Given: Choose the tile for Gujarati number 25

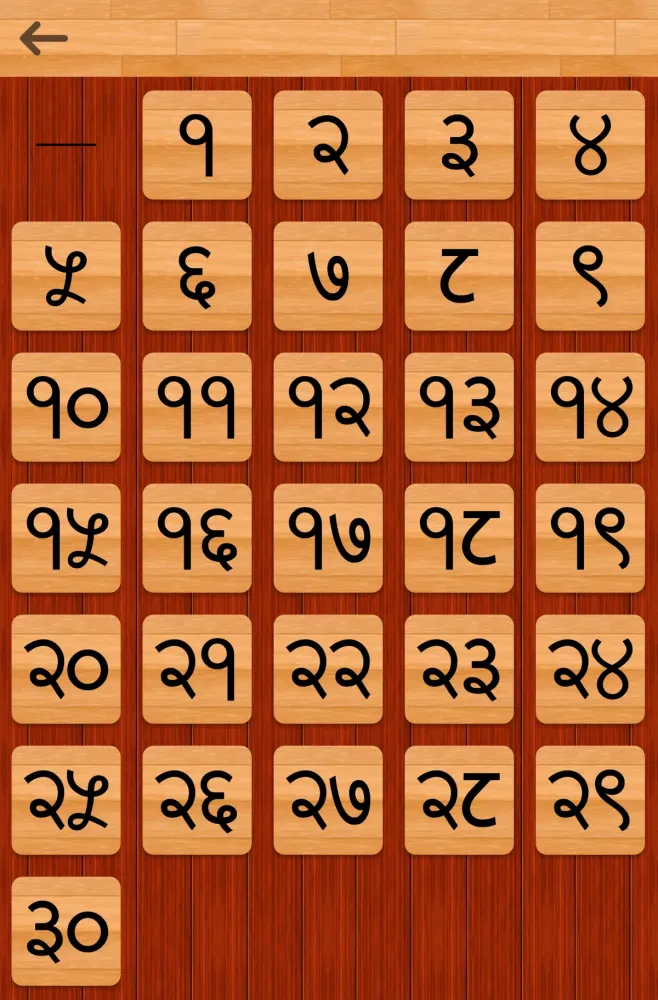Looking at the screenshot, I should (66, 800).
